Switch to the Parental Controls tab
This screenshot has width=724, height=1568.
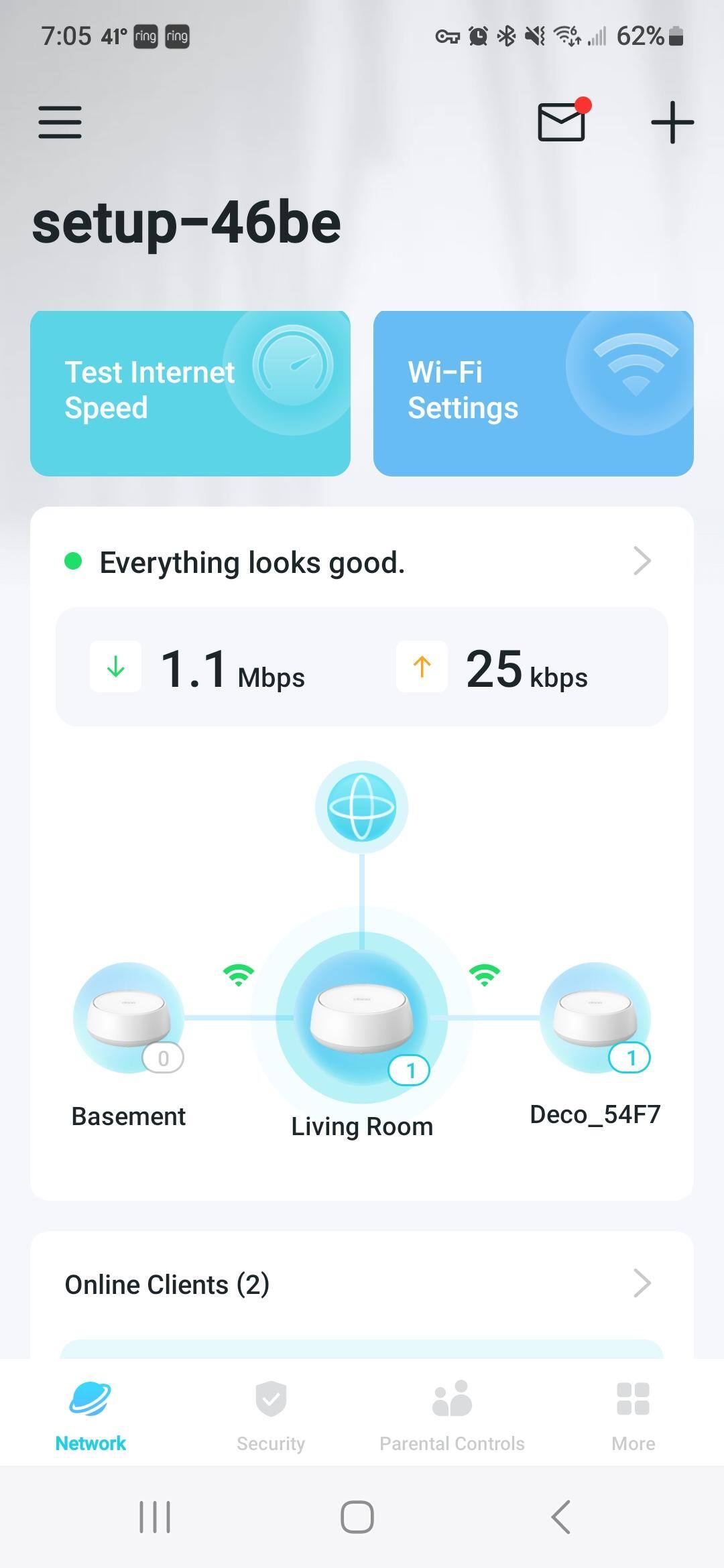coord(452,1414)
